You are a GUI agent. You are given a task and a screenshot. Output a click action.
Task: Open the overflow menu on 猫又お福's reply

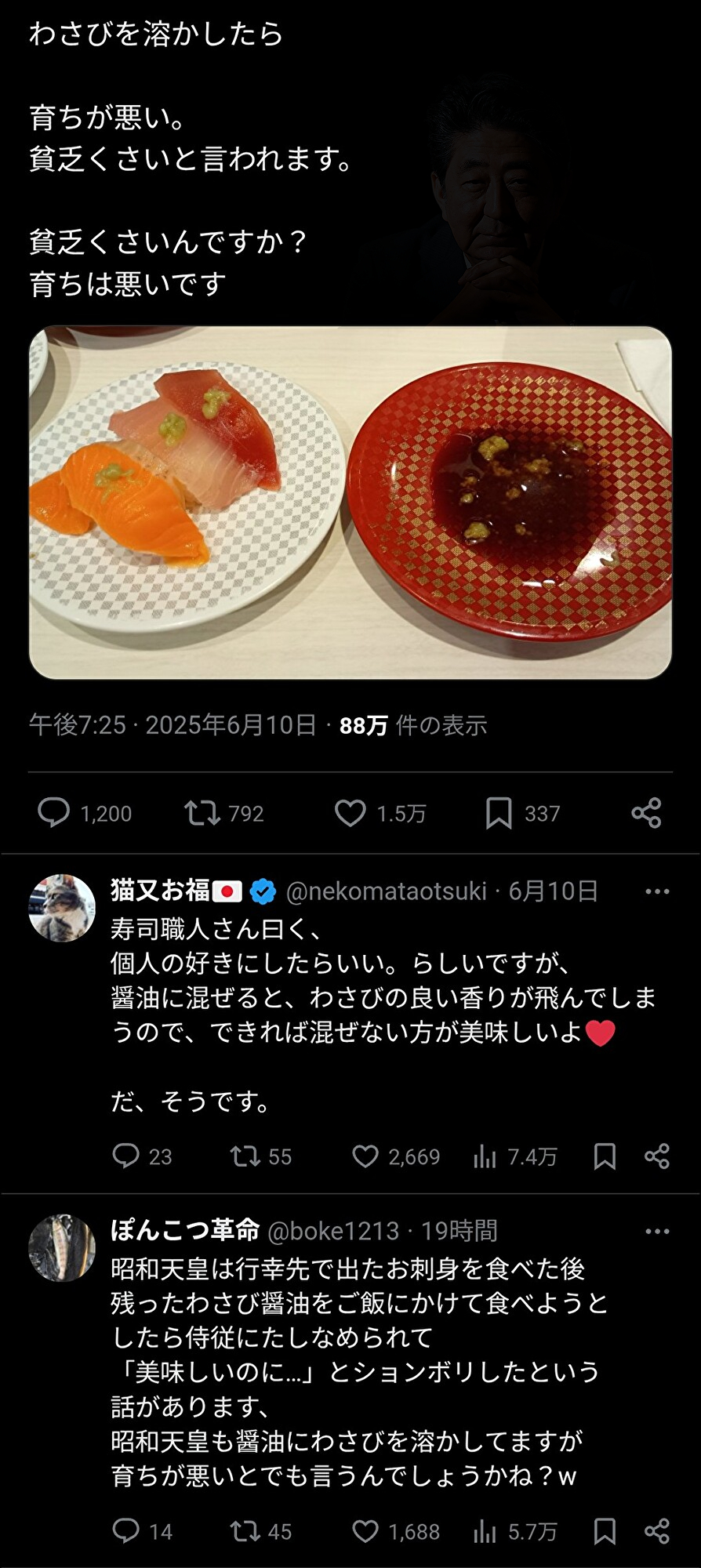tap(657, 891)
